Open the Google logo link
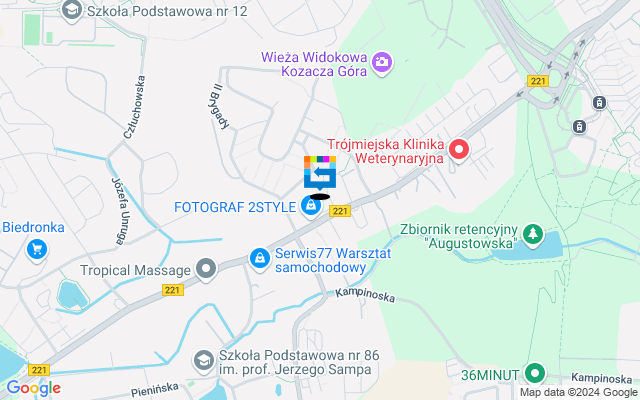The width and height of the screenshot is (640, 400). pos(33,388)
